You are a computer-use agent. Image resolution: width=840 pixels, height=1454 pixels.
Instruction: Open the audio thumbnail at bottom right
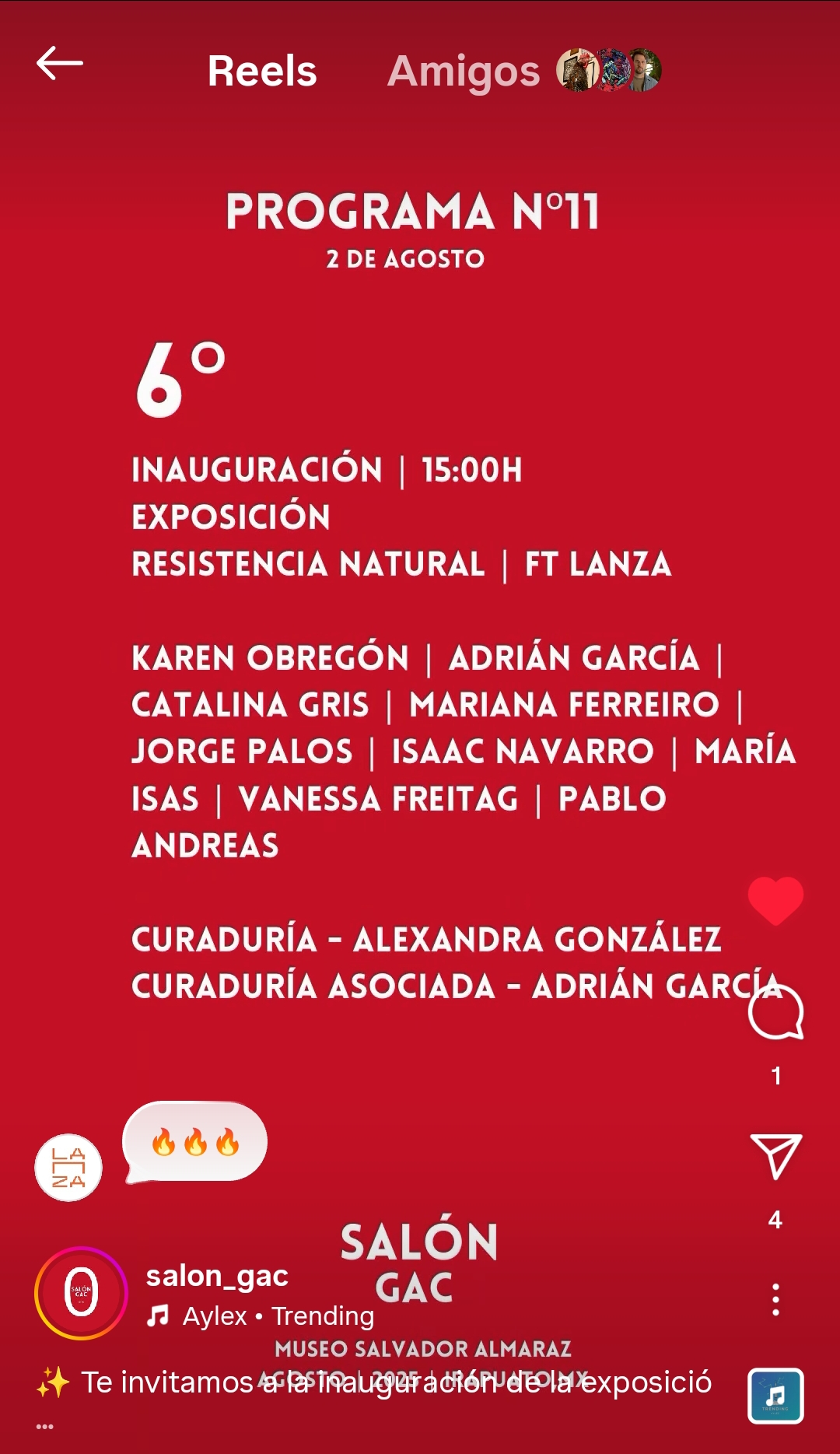775,1396
